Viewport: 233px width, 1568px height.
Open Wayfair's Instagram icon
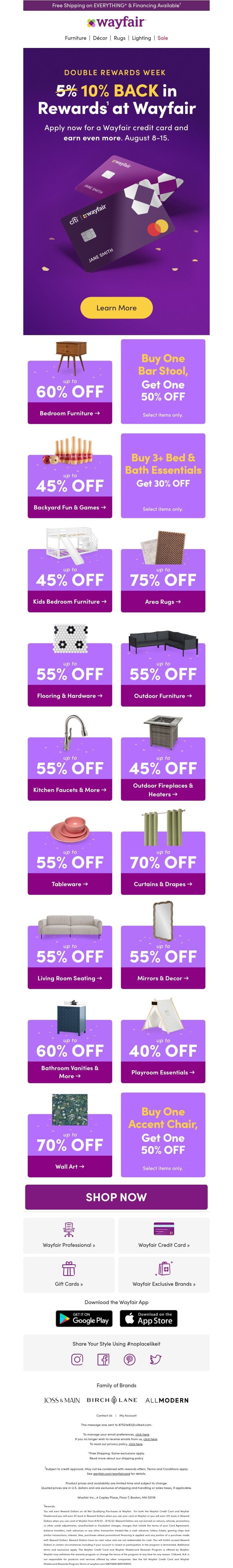77,1359
